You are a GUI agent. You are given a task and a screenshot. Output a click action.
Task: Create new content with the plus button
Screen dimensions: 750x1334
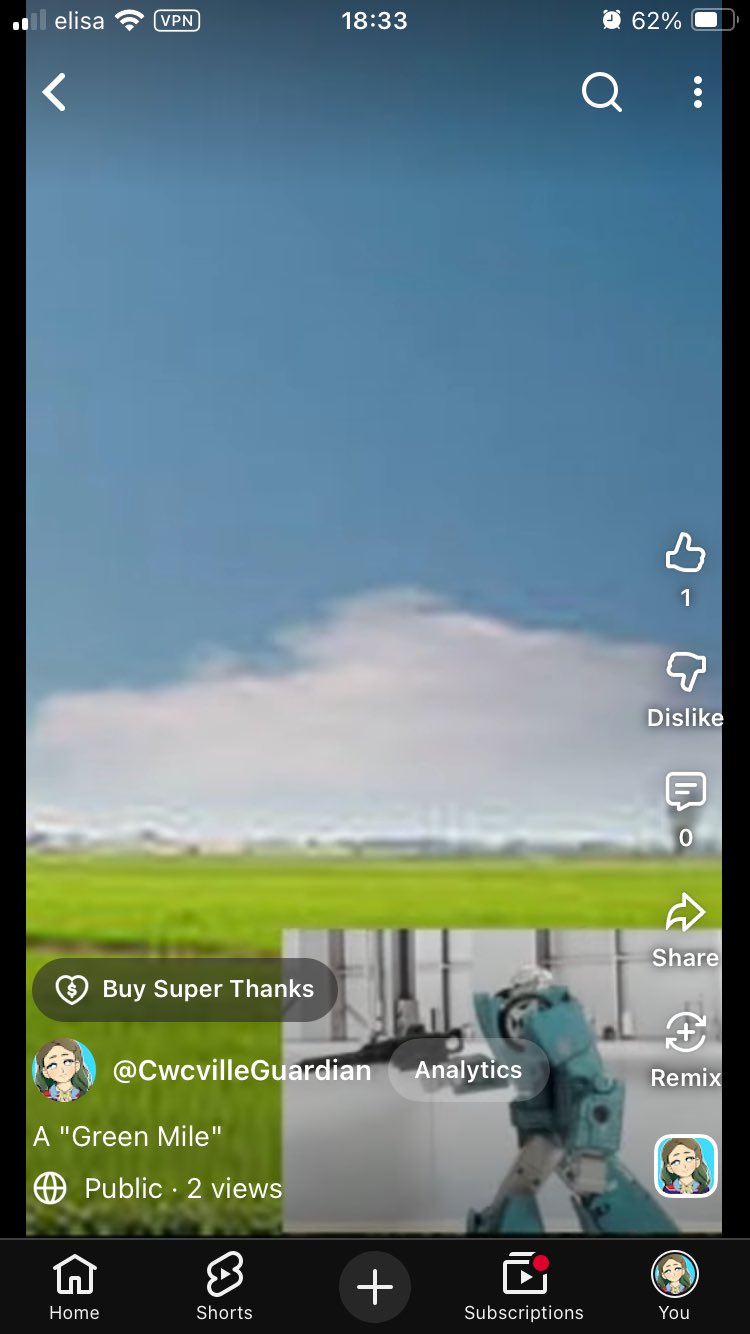click(x=375, y=1287)
